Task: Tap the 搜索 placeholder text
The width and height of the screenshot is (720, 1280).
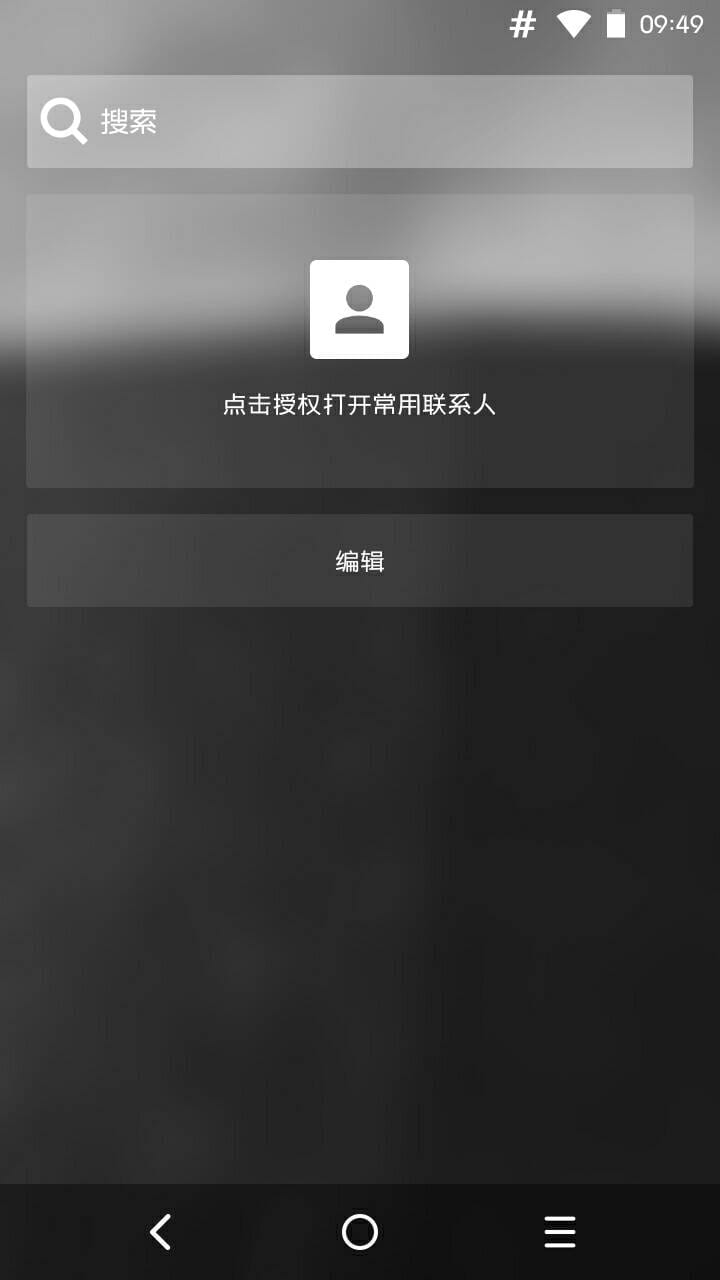Action: click(x=126, y=120)
